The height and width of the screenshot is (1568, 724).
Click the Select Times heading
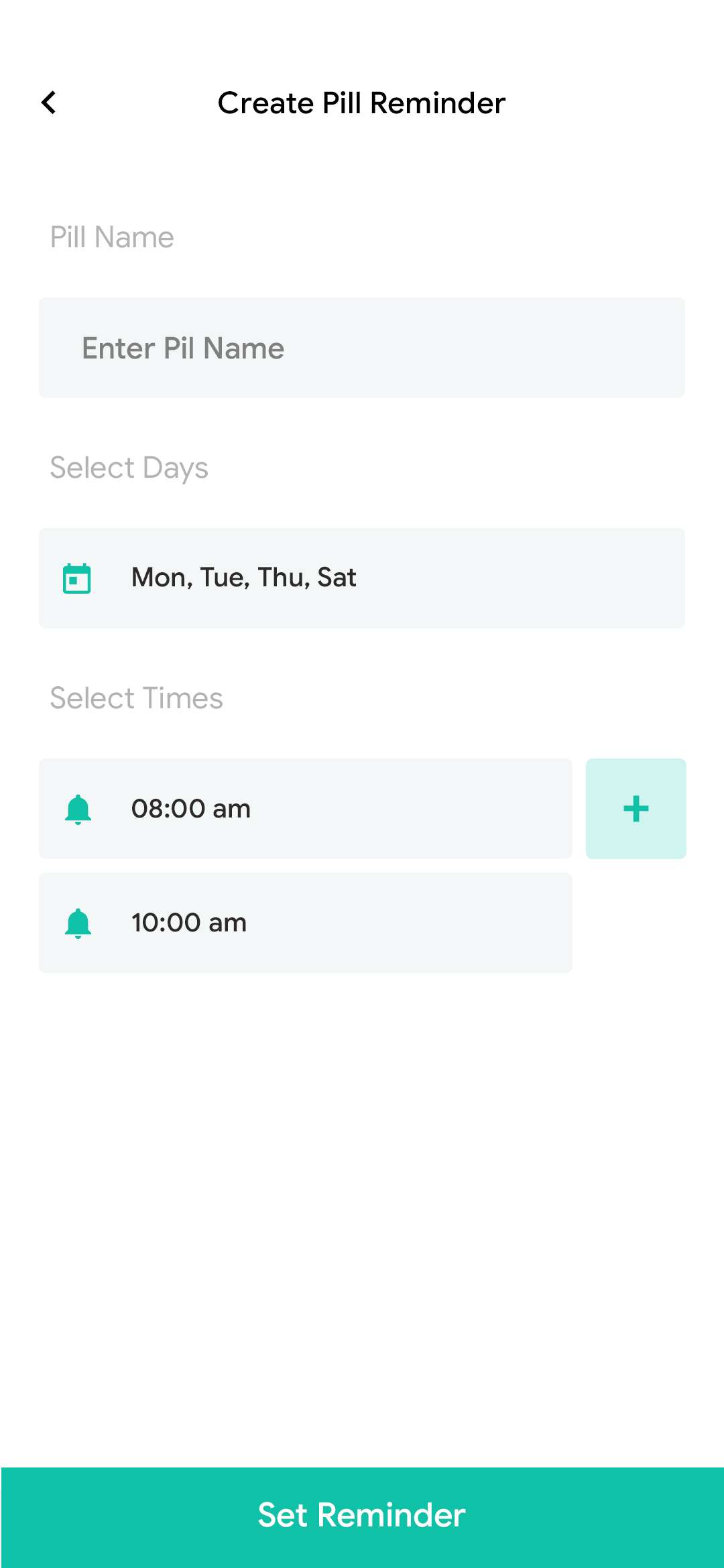(x=136, y=698)
